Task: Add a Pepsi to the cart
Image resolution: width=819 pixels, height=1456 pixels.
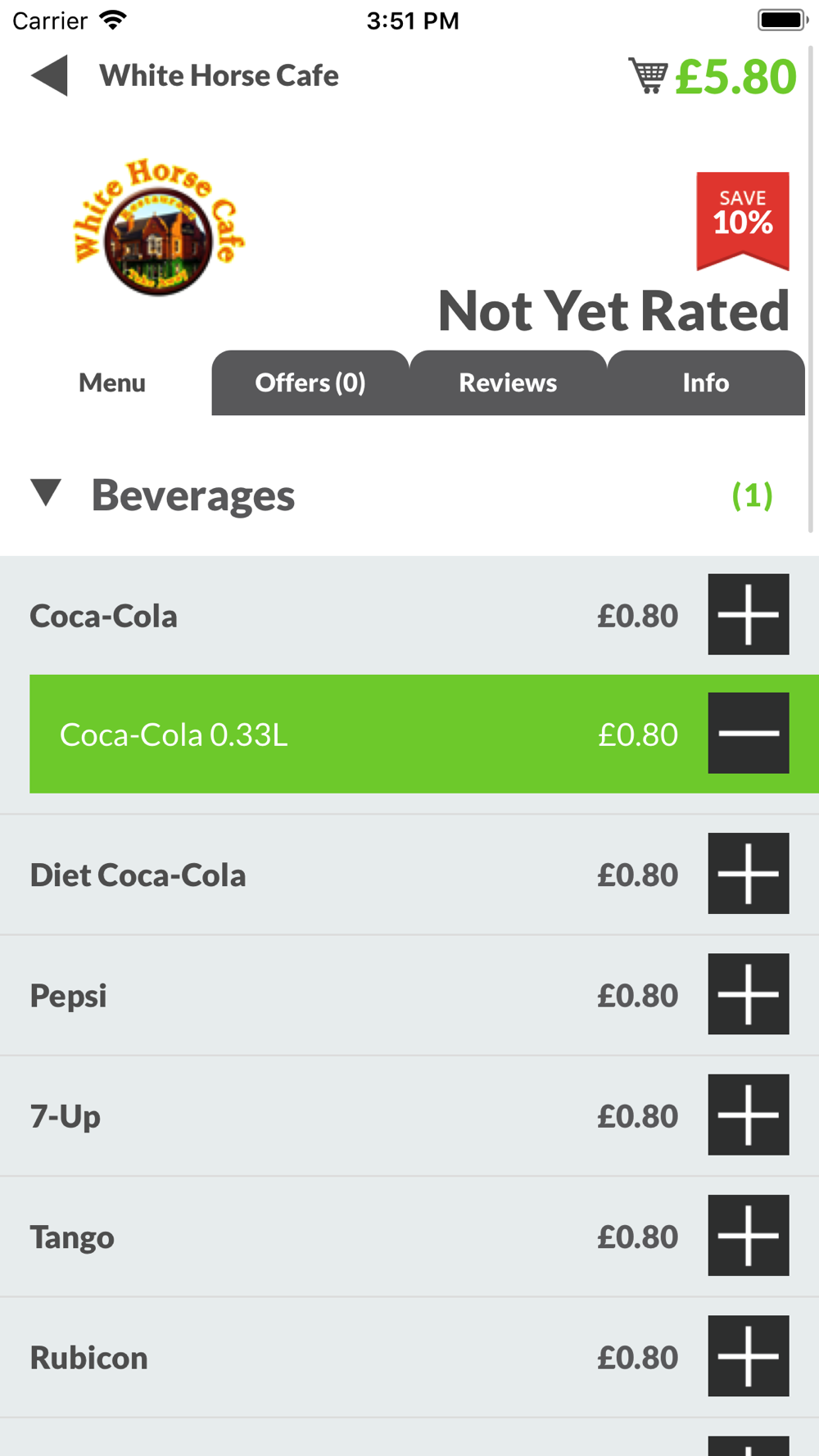Action: 749,994
